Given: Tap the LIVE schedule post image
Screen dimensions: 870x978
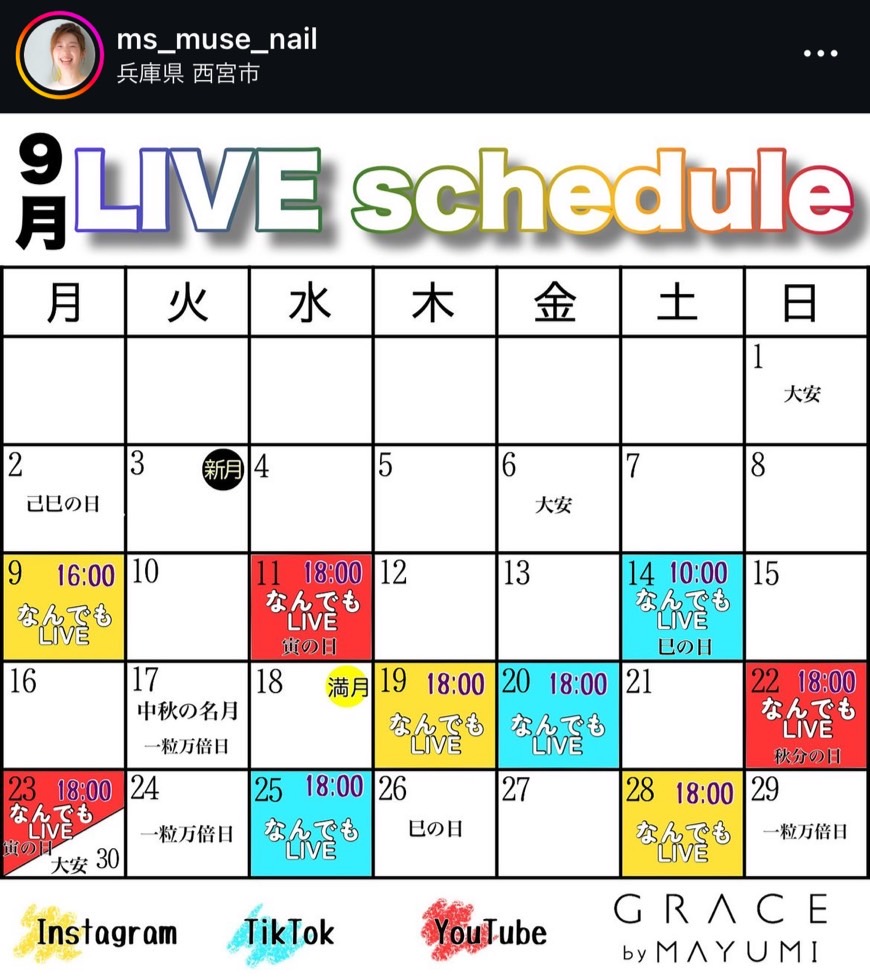Looking at the screenshot, I should point(435,545).
